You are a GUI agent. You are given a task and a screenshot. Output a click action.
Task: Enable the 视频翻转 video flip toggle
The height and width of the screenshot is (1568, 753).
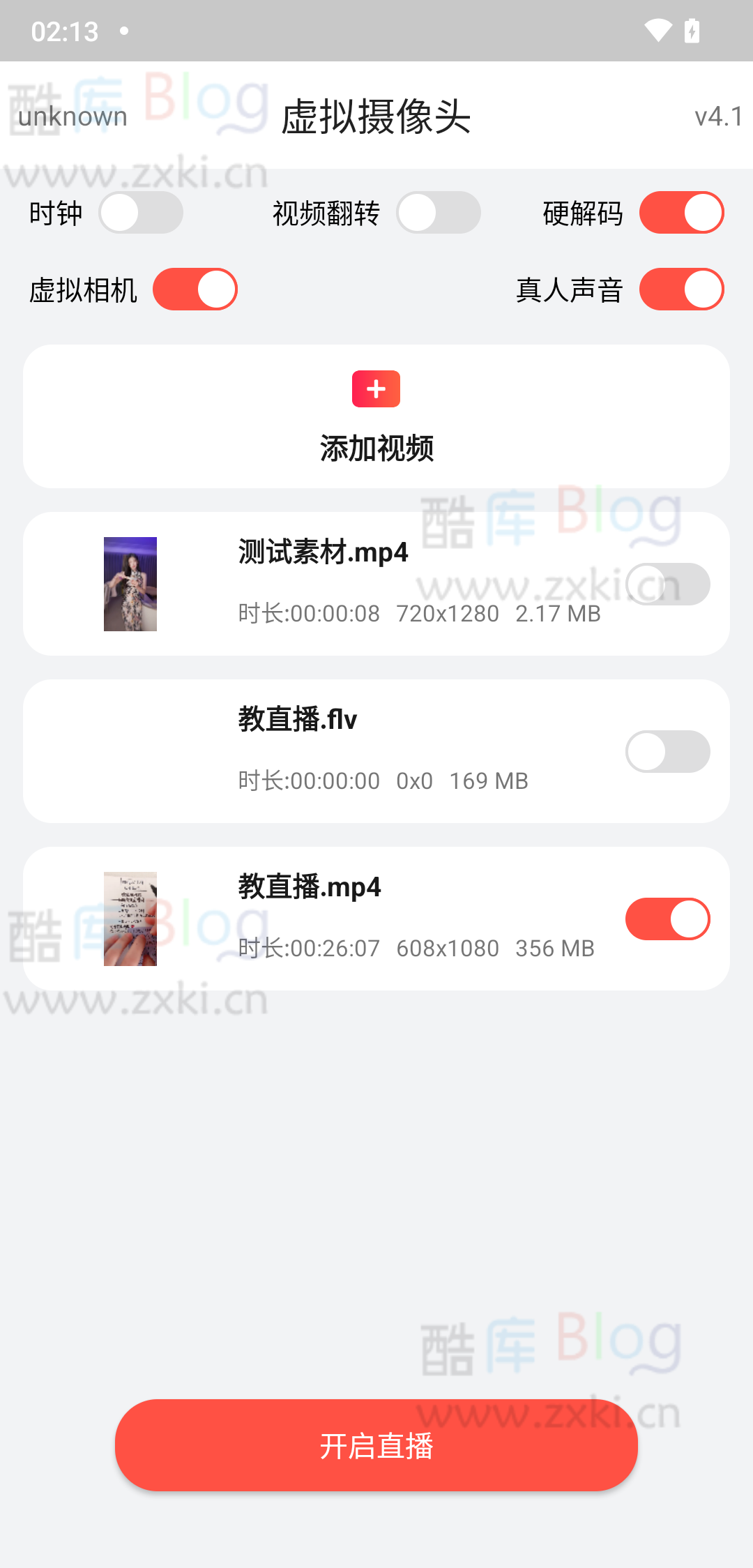(x=440, y=213)
